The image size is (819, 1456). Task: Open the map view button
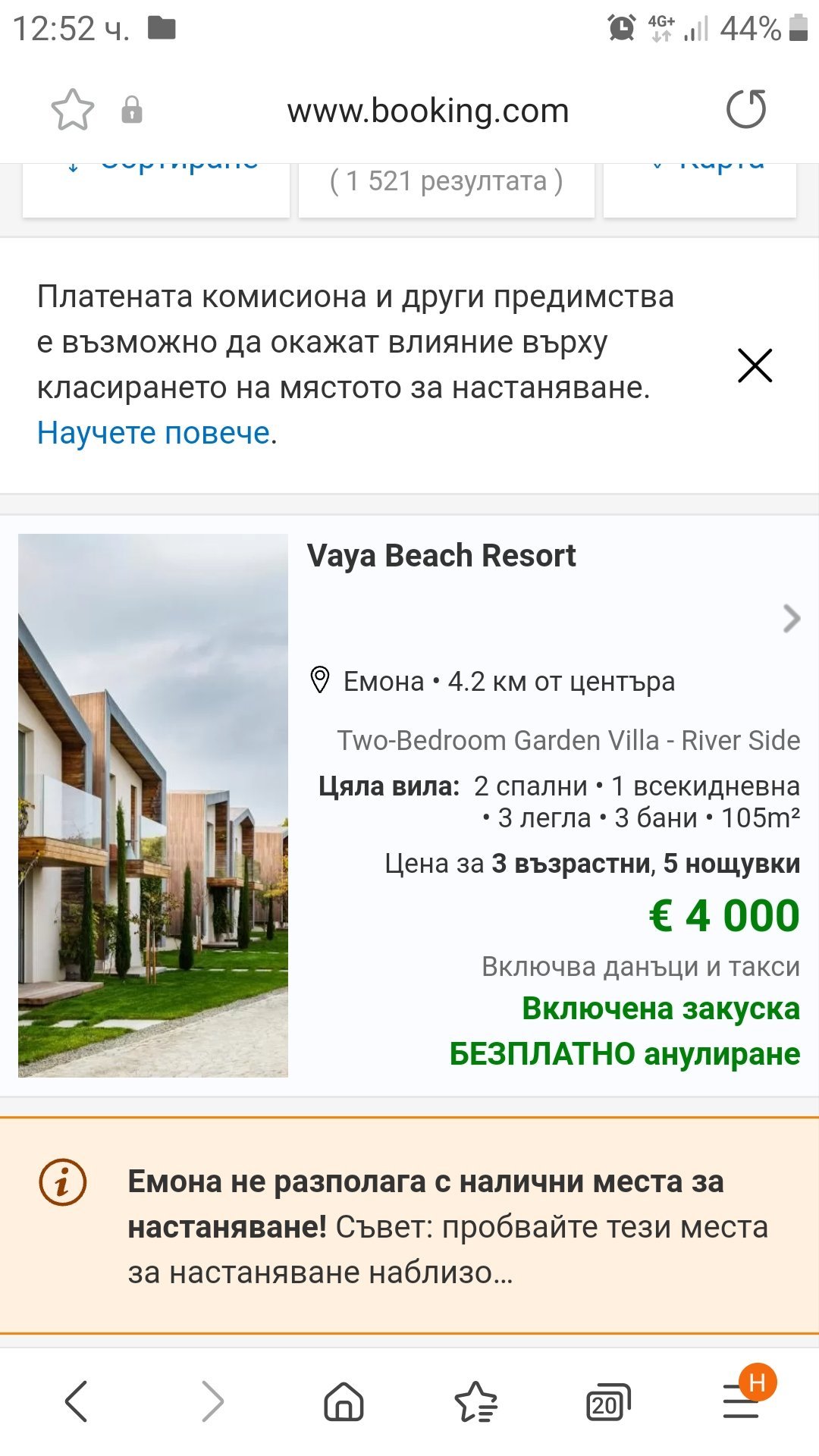tap(699, 190)
